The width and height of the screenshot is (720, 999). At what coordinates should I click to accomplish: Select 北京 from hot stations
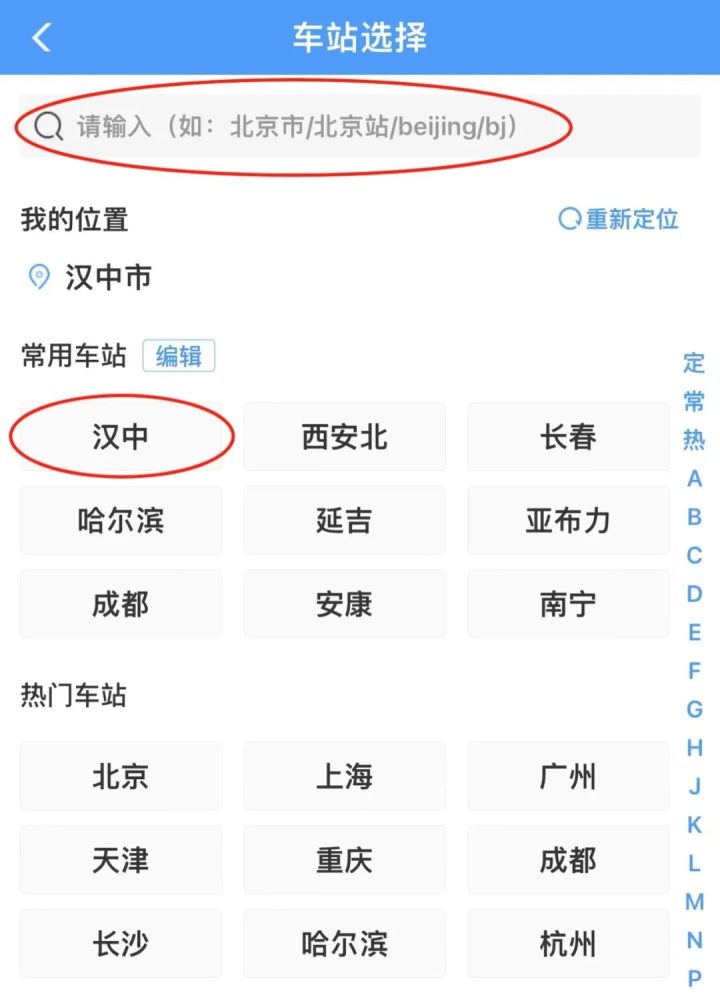[x=121, y=776]
